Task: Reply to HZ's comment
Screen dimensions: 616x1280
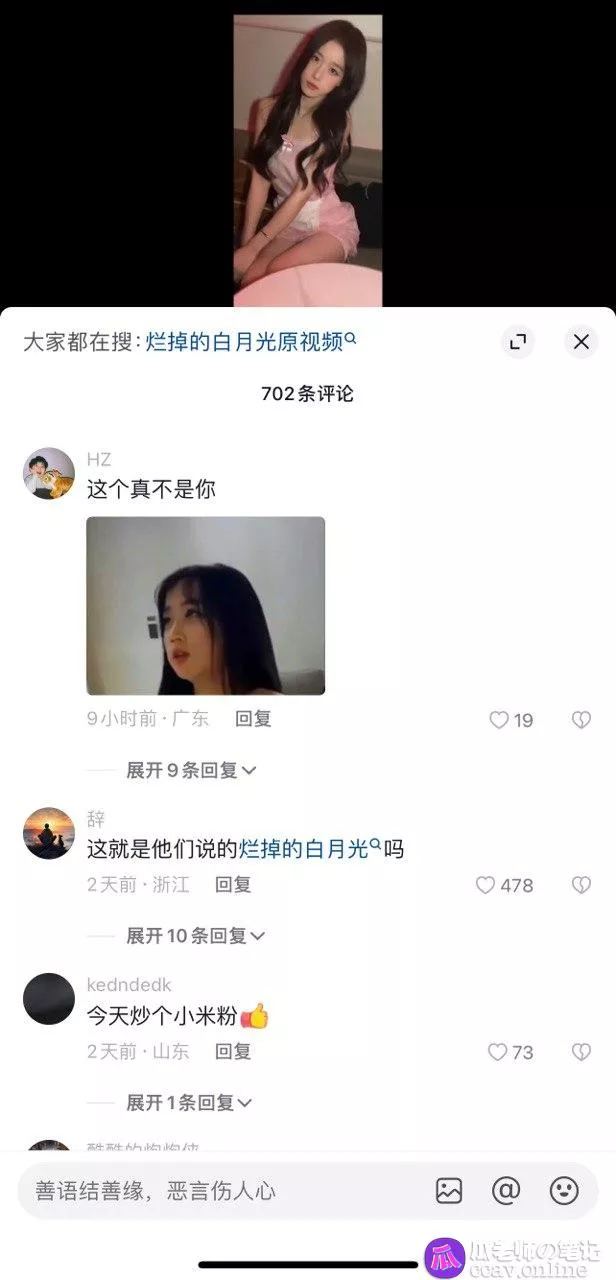Action: pyautogui.click(x=253, y=719)
